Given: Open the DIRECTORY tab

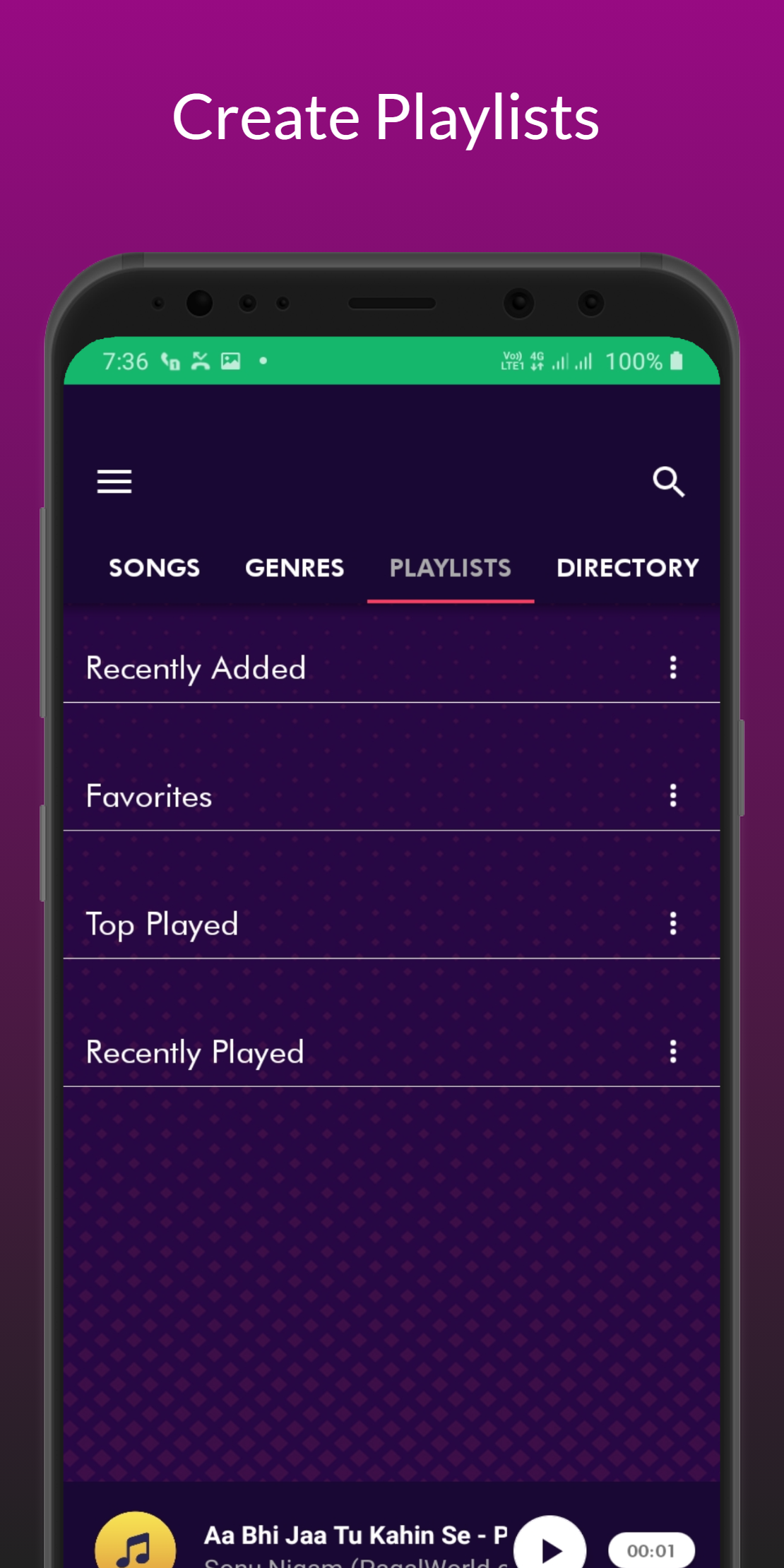Looking at the screenshot, I should click(x=627, y=568).
